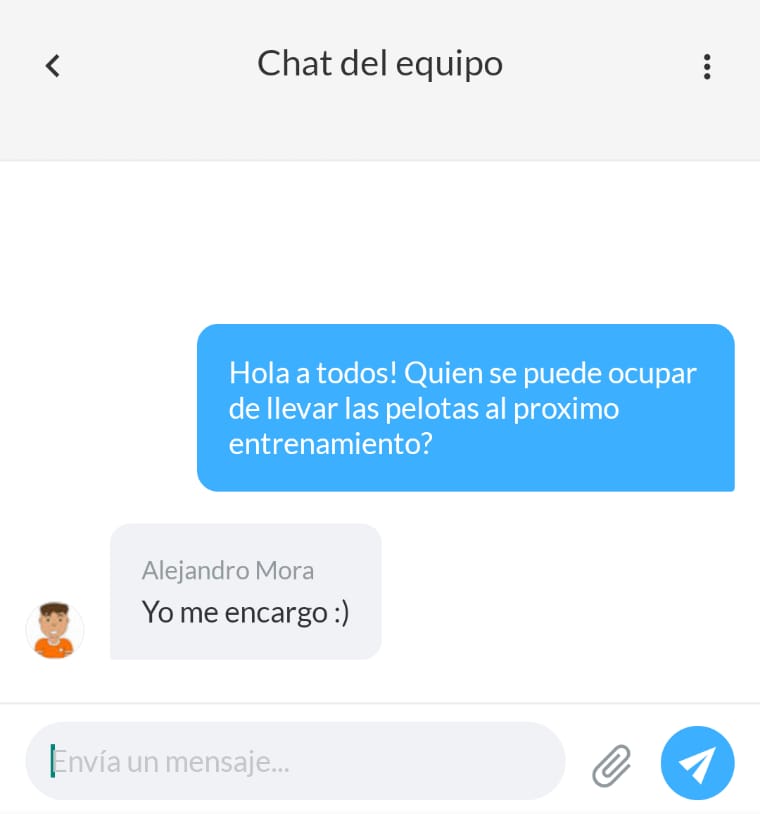The width and height of the screenshot is (760, 814).
Task: Click the top navigation back chevron
Action: click(52, 66)
